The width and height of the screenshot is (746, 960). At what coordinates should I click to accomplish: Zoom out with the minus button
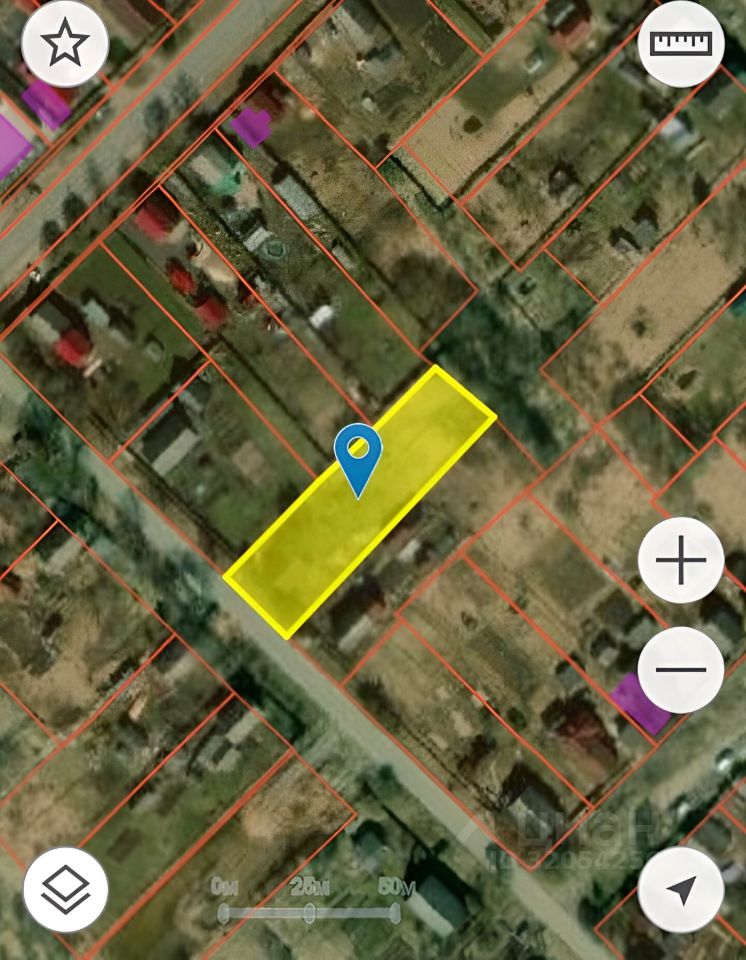(x=681, y=670)
